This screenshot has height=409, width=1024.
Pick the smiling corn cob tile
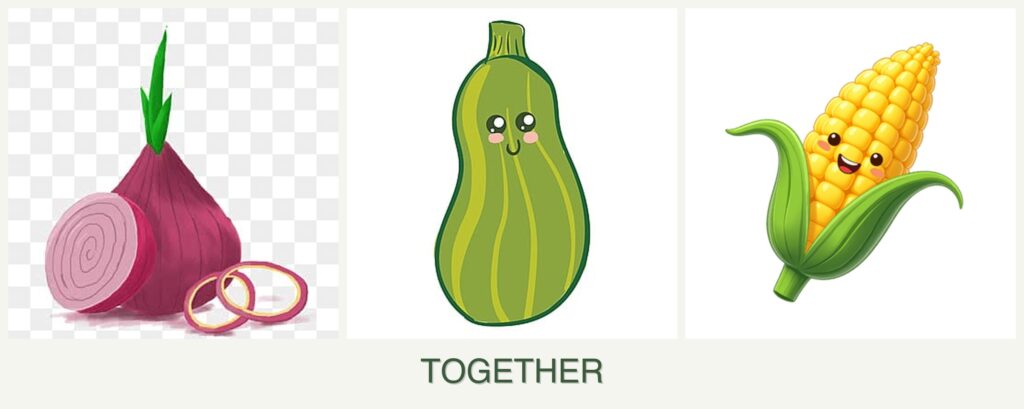click(x=849, y=173)
